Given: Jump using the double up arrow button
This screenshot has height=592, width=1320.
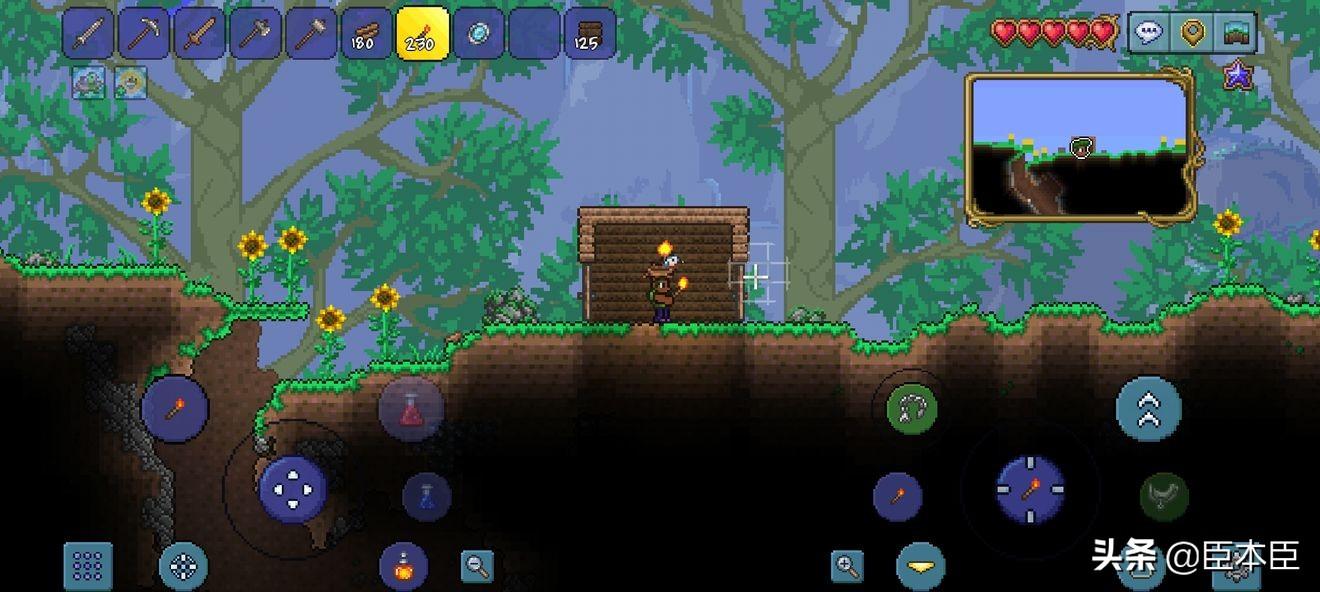Looking at the screenshot, I should tap(1148, 407).
